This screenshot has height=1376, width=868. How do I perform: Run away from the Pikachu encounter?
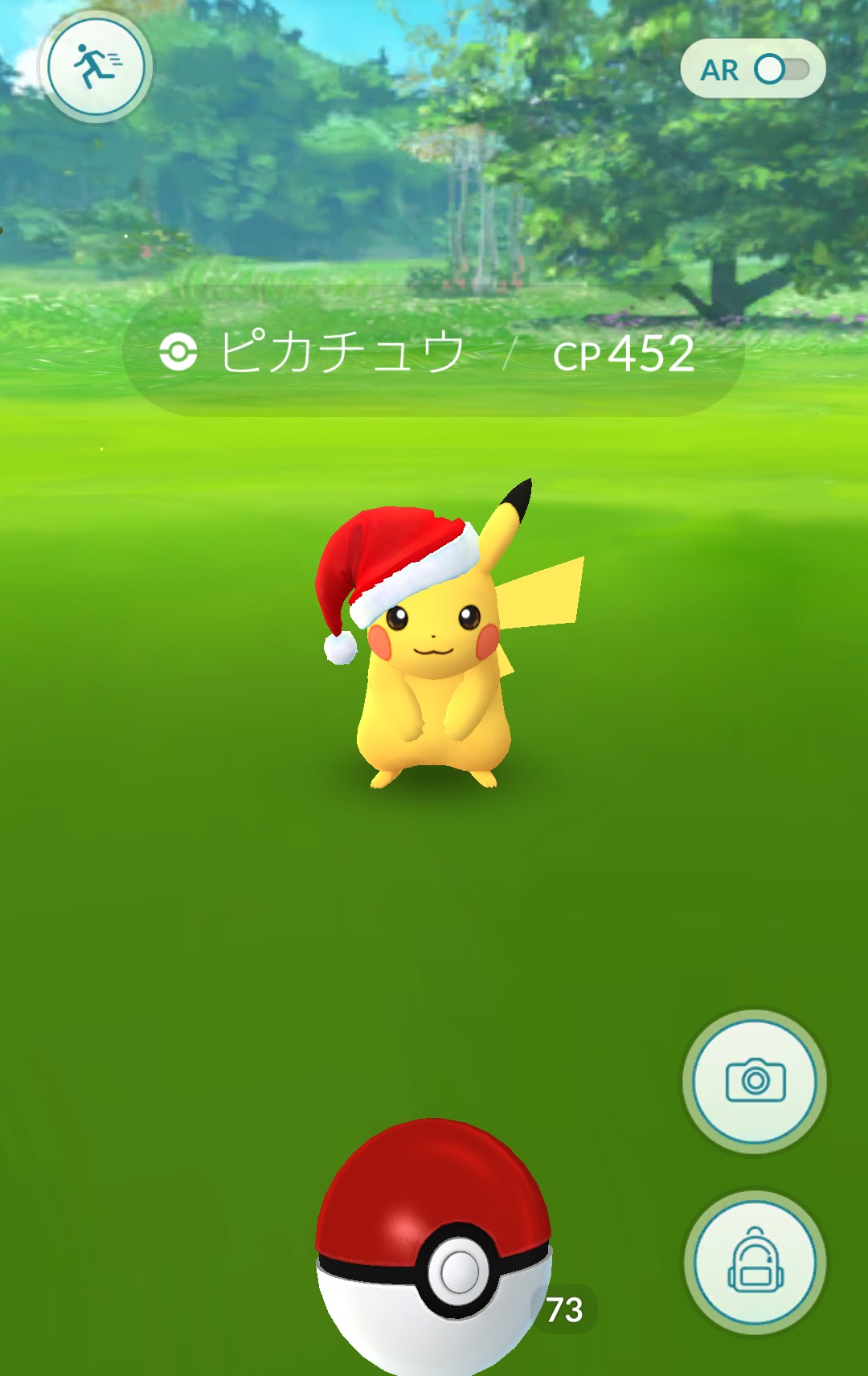click(x=96, y=67)
